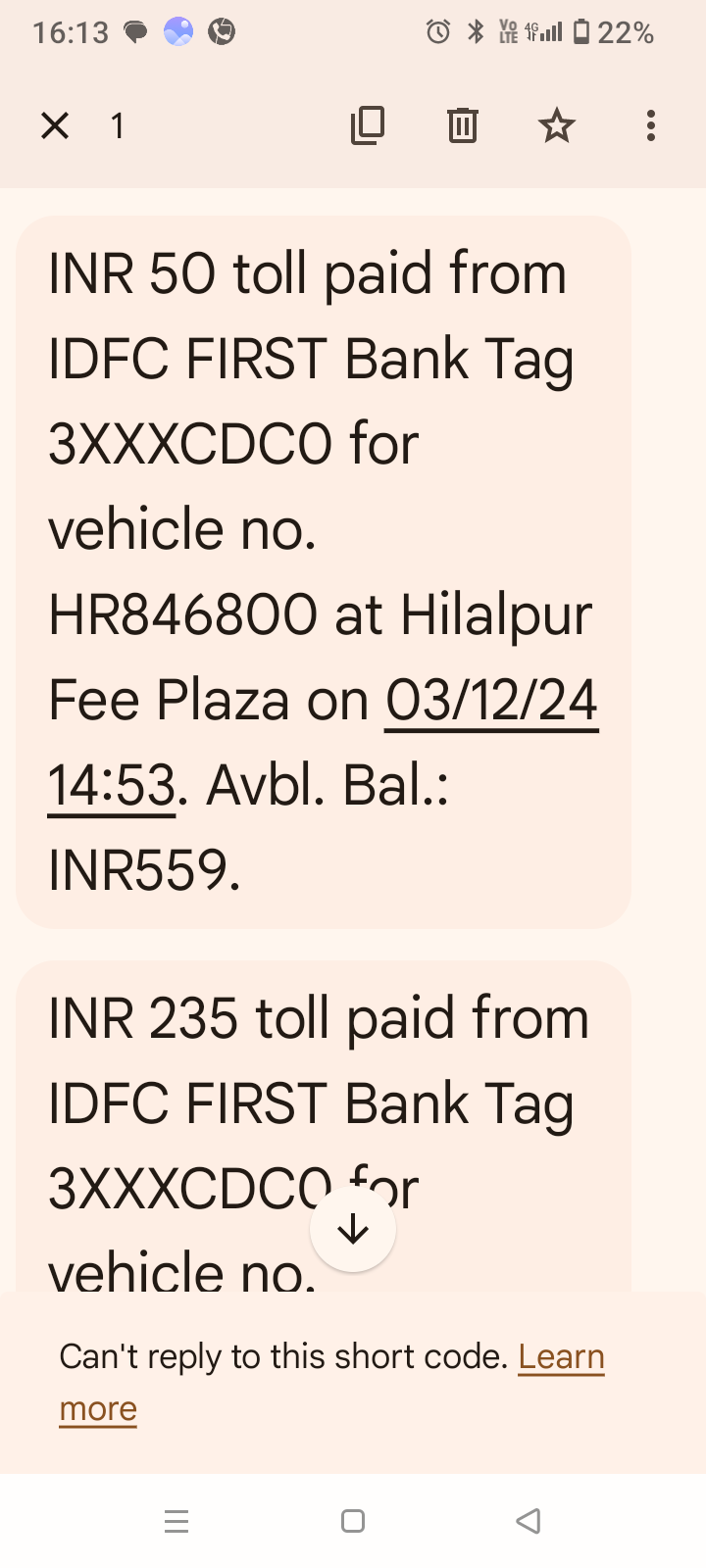Jump to latest message with down arrow
Screen dimensions: 706x1568
[353, 1229]
